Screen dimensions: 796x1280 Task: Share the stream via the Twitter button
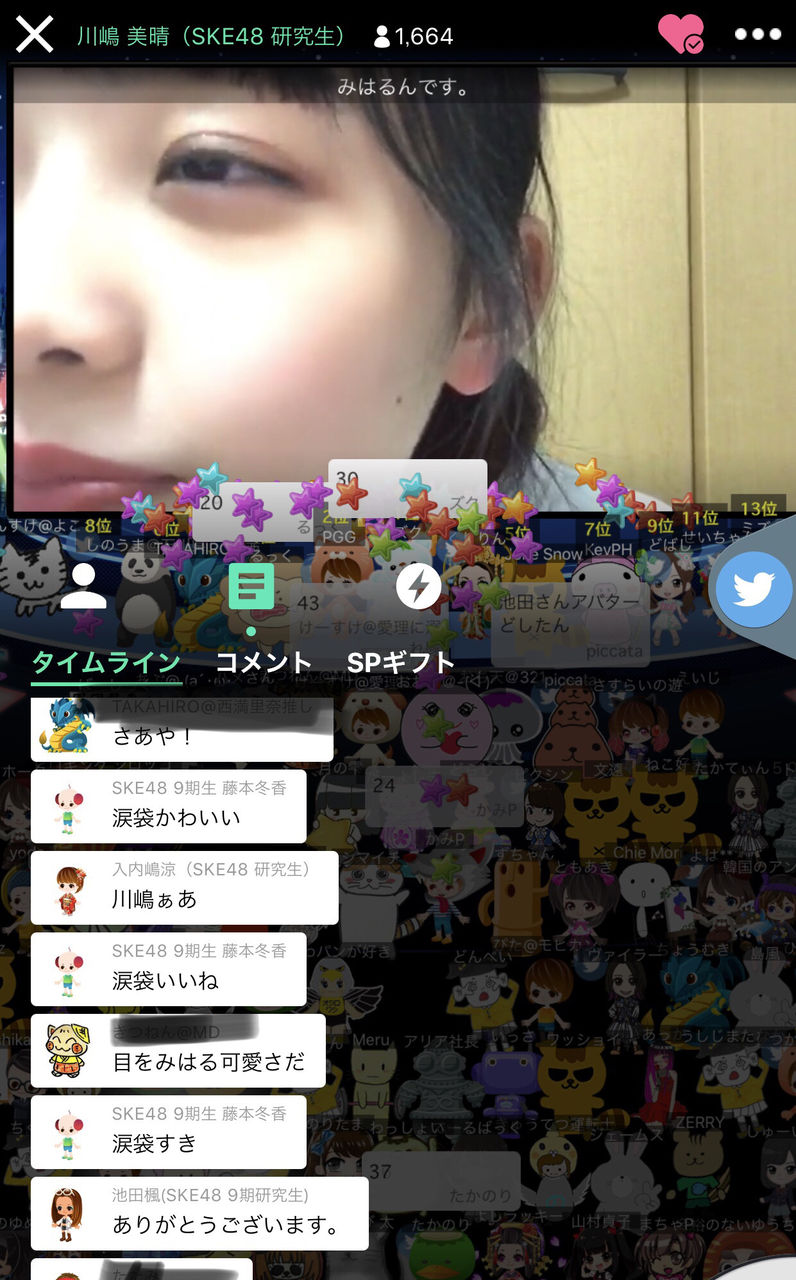point(755,589)
